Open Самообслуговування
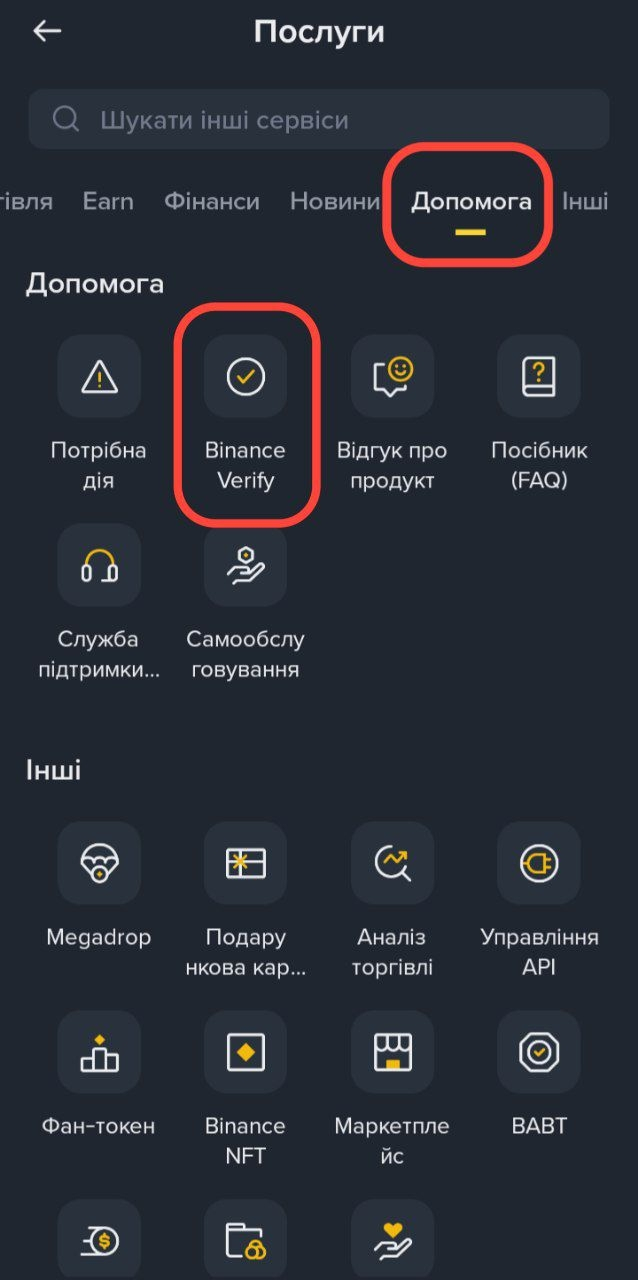 pos(245,566)
